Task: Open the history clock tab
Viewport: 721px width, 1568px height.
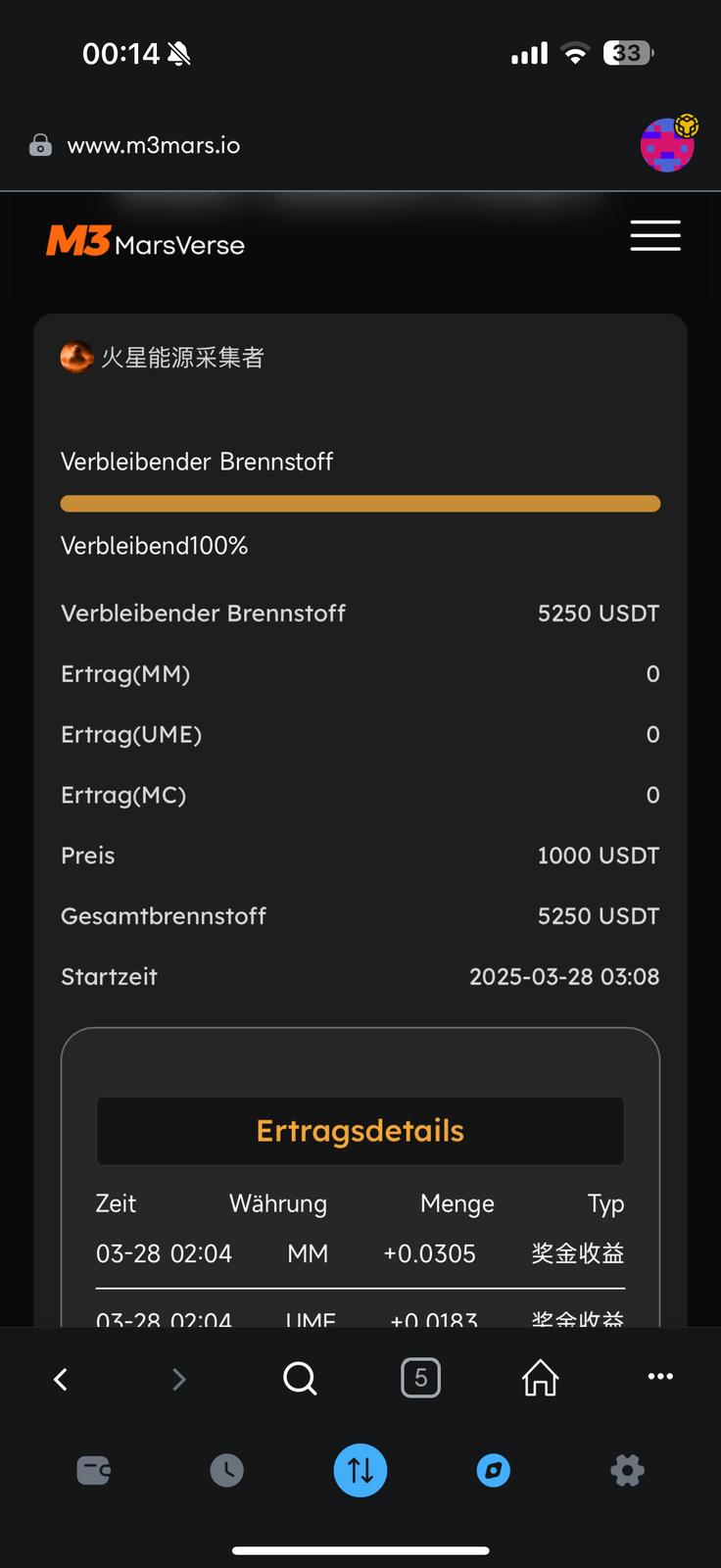Action: [x=226, y=1470]
